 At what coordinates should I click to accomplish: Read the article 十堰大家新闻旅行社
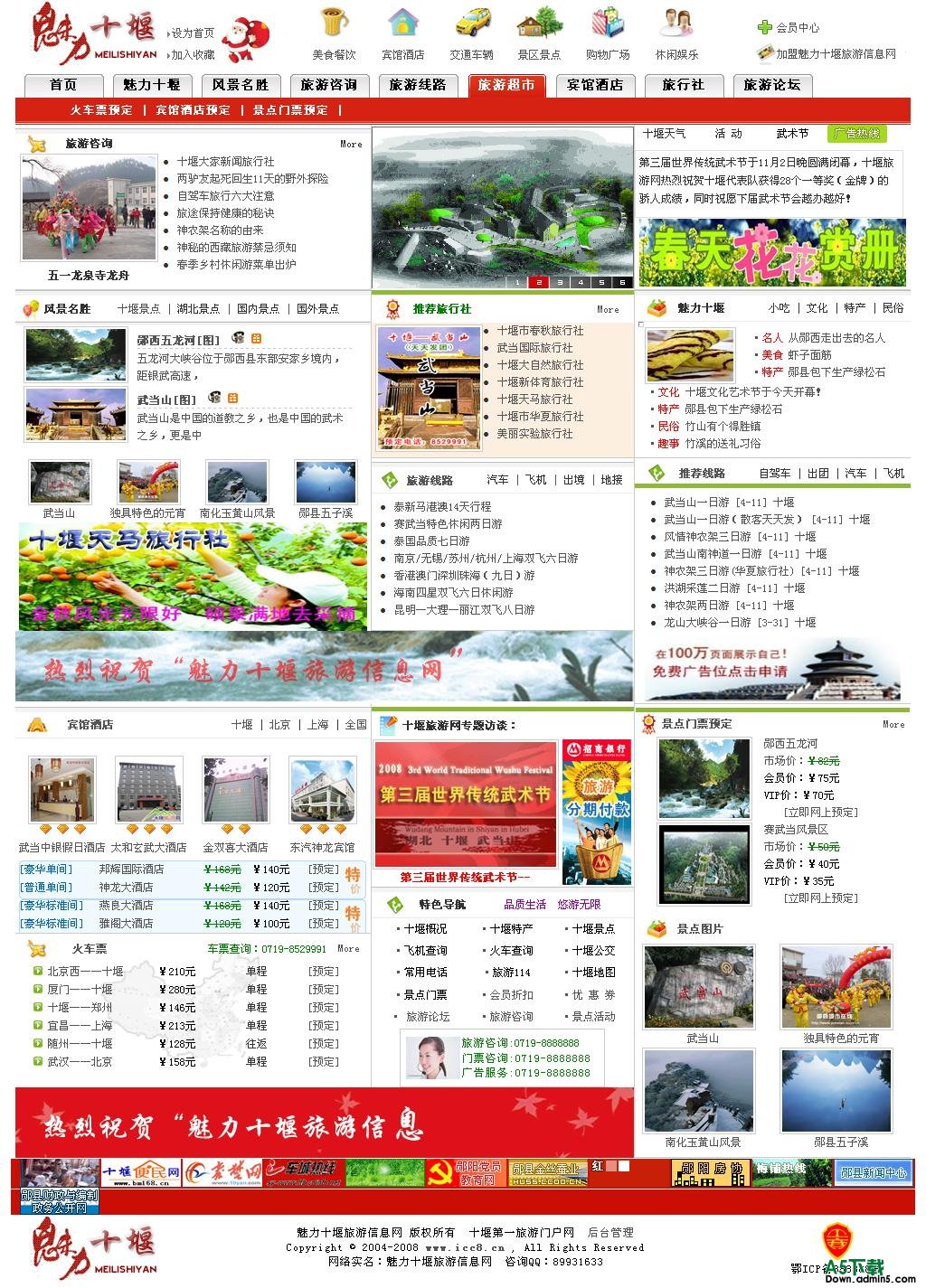[225, 161]
